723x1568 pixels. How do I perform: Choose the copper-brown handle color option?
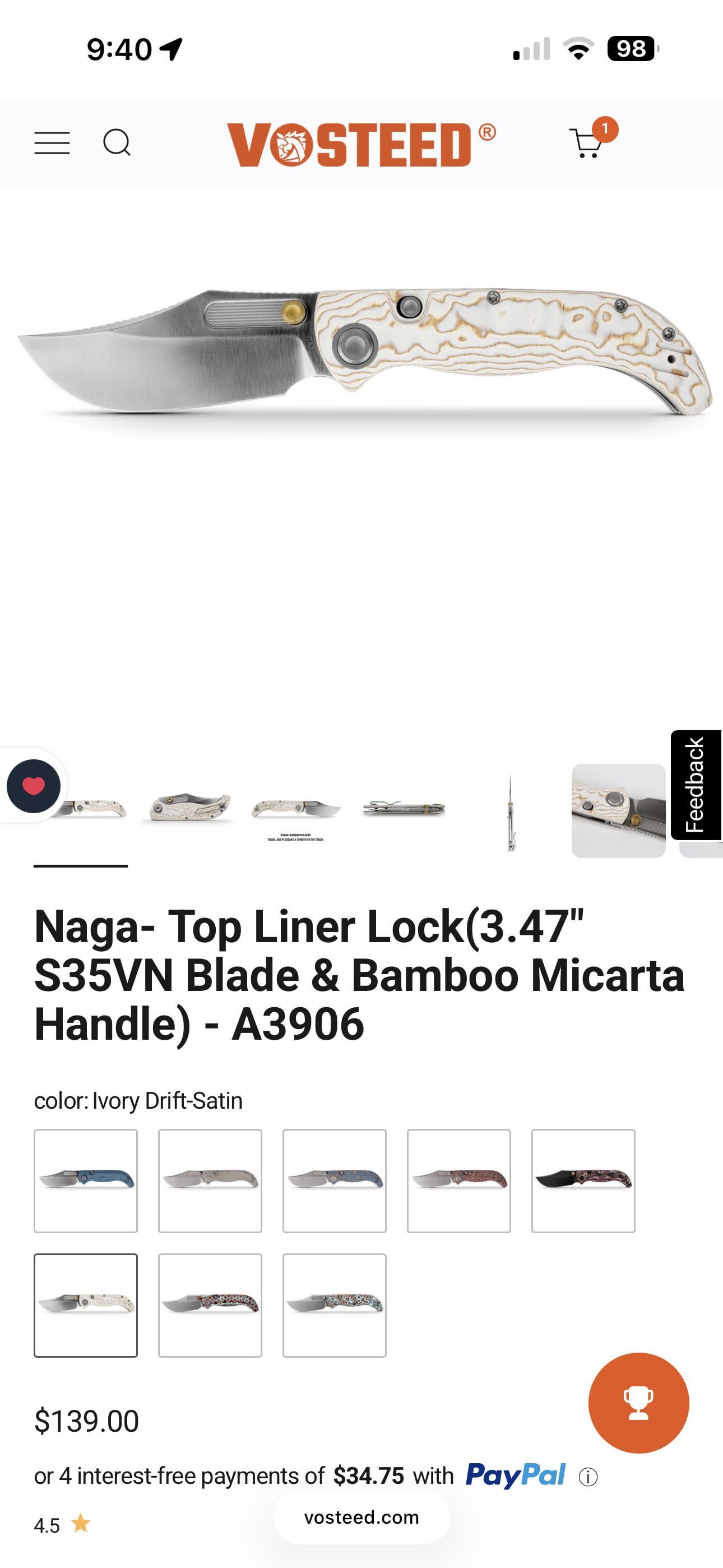click(459, 1181)
